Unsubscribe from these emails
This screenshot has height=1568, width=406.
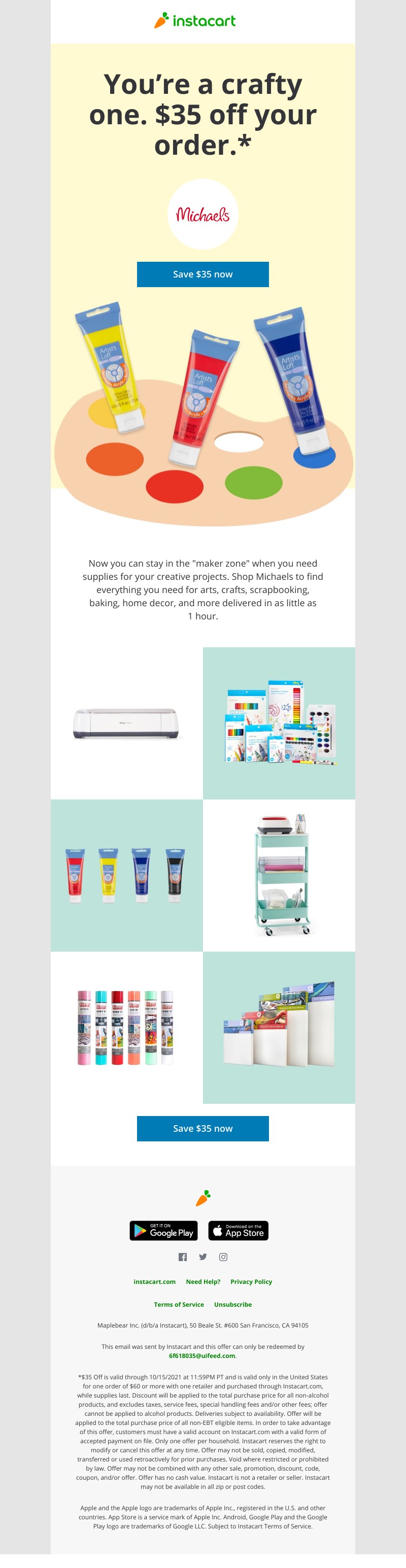(232, 1304)
